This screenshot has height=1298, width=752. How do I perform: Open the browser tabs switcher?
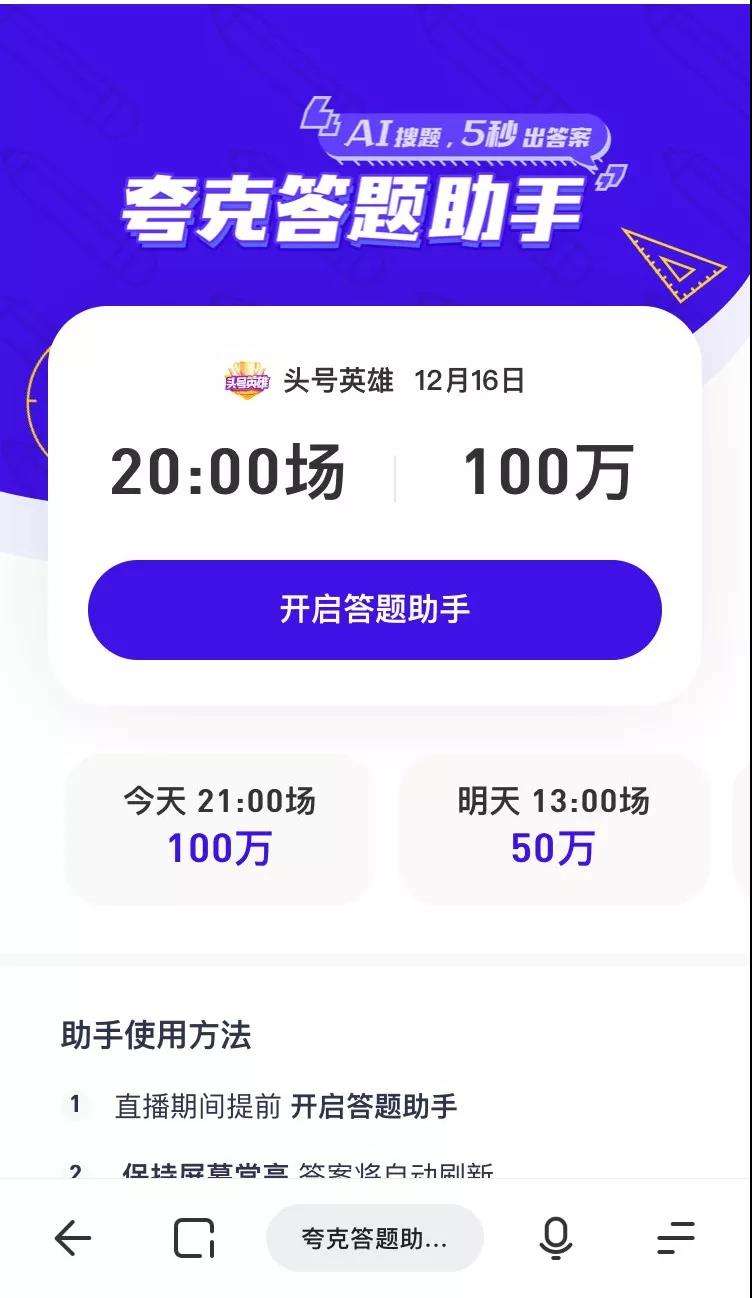(x=195, y=1239)
